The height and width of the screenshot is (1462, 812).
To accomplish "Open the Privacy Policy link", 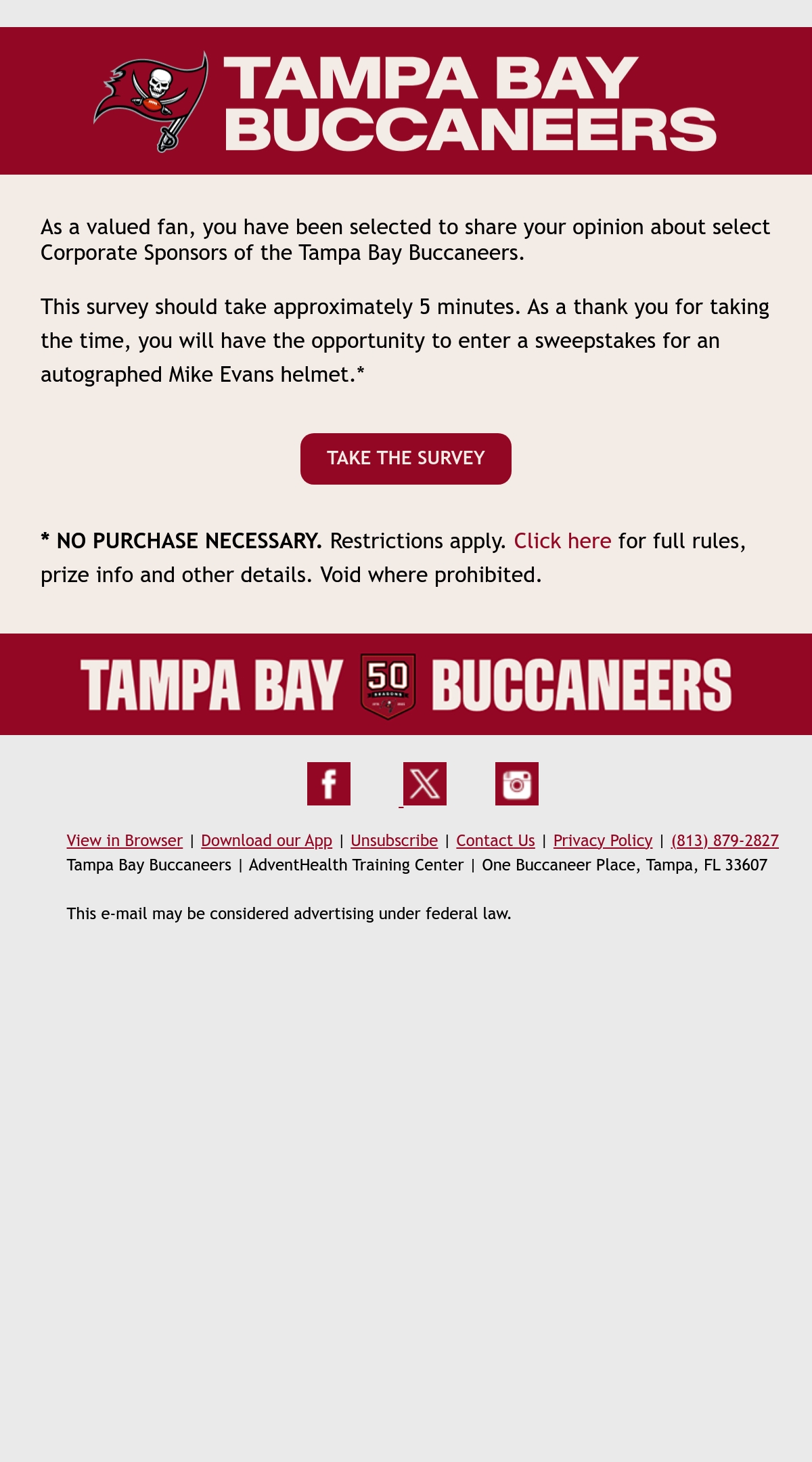I will point(603,841).
